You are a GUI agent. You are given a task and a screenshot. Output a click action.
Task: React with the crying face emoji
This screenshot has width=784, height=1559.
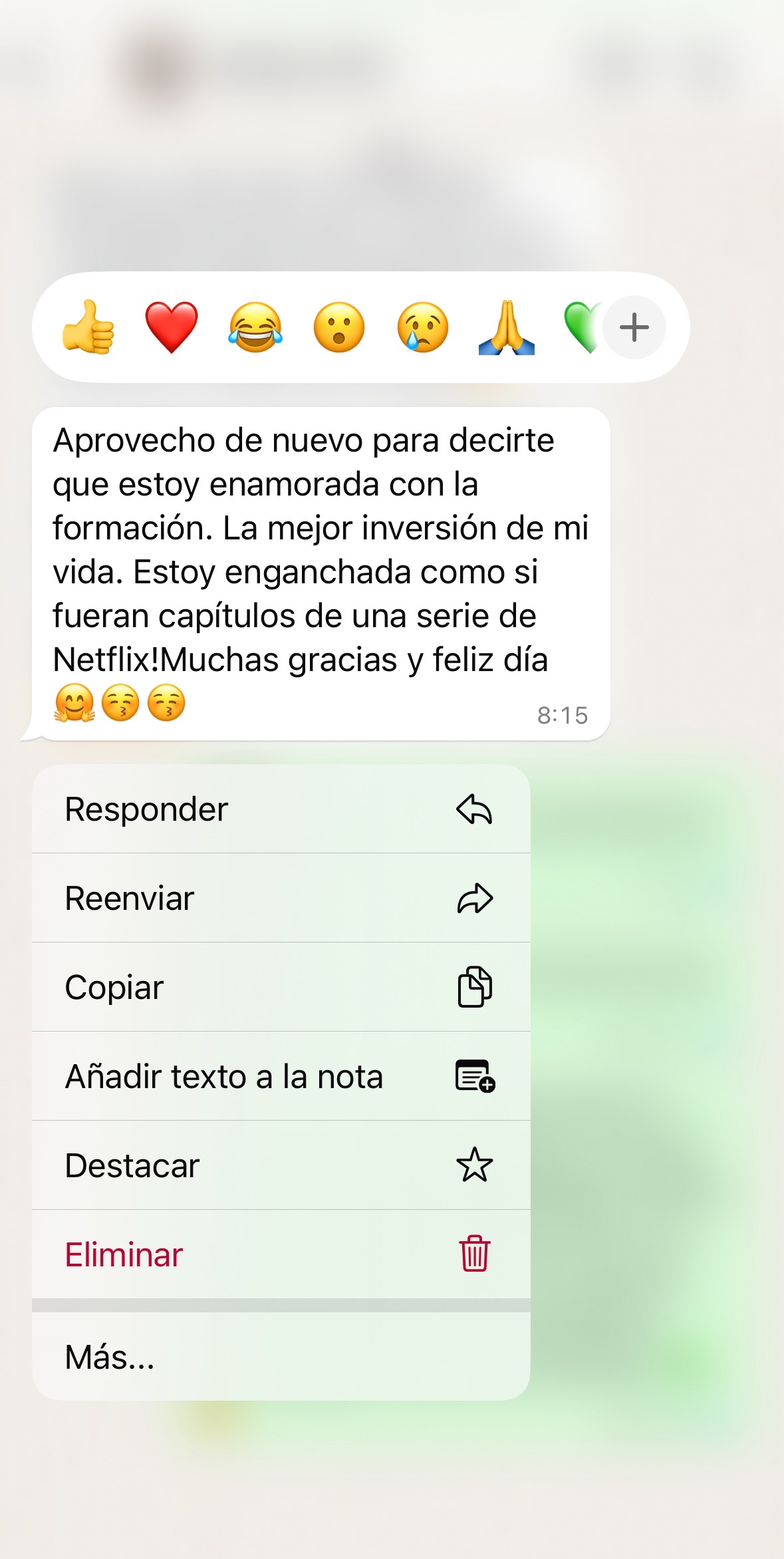pos(423,327)
